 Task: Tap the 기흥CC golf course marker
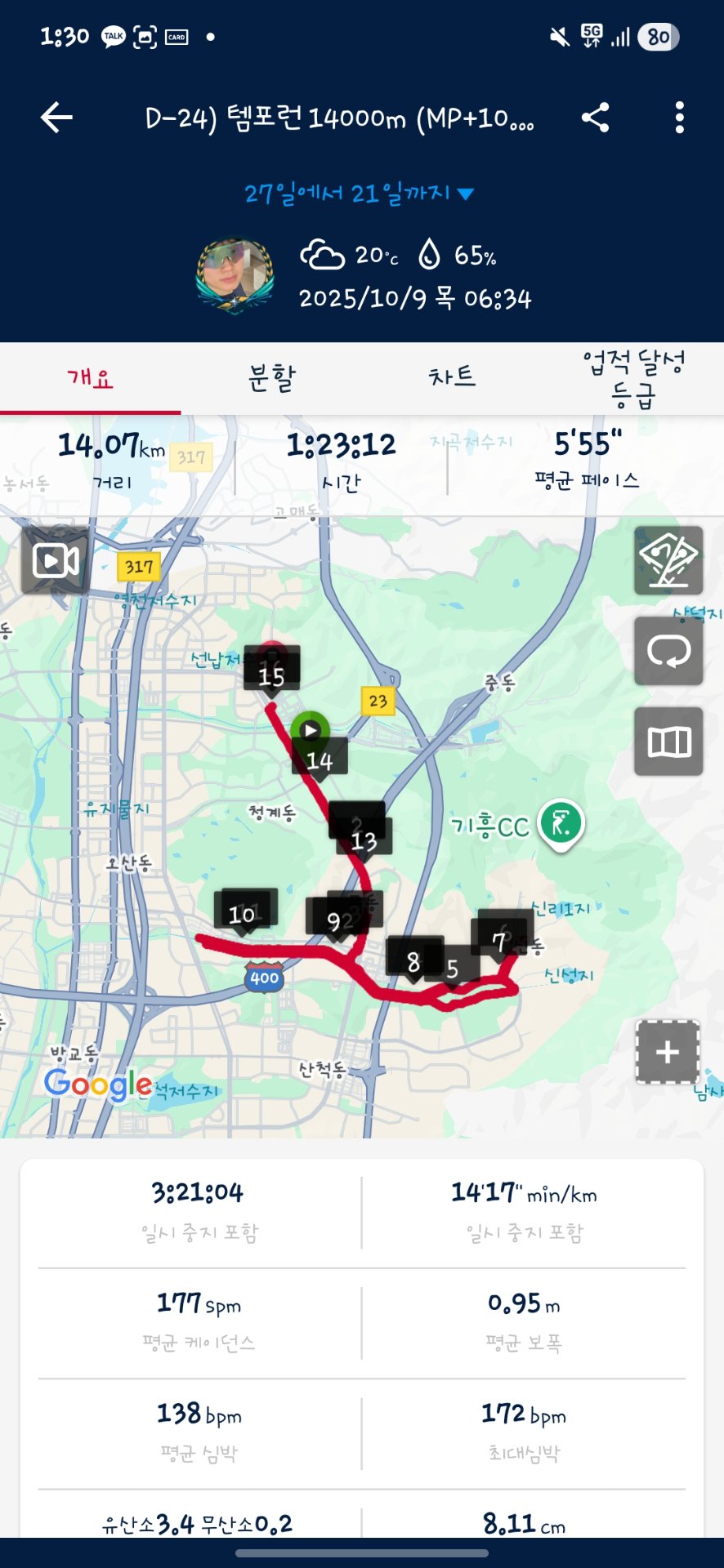[561, 823]
